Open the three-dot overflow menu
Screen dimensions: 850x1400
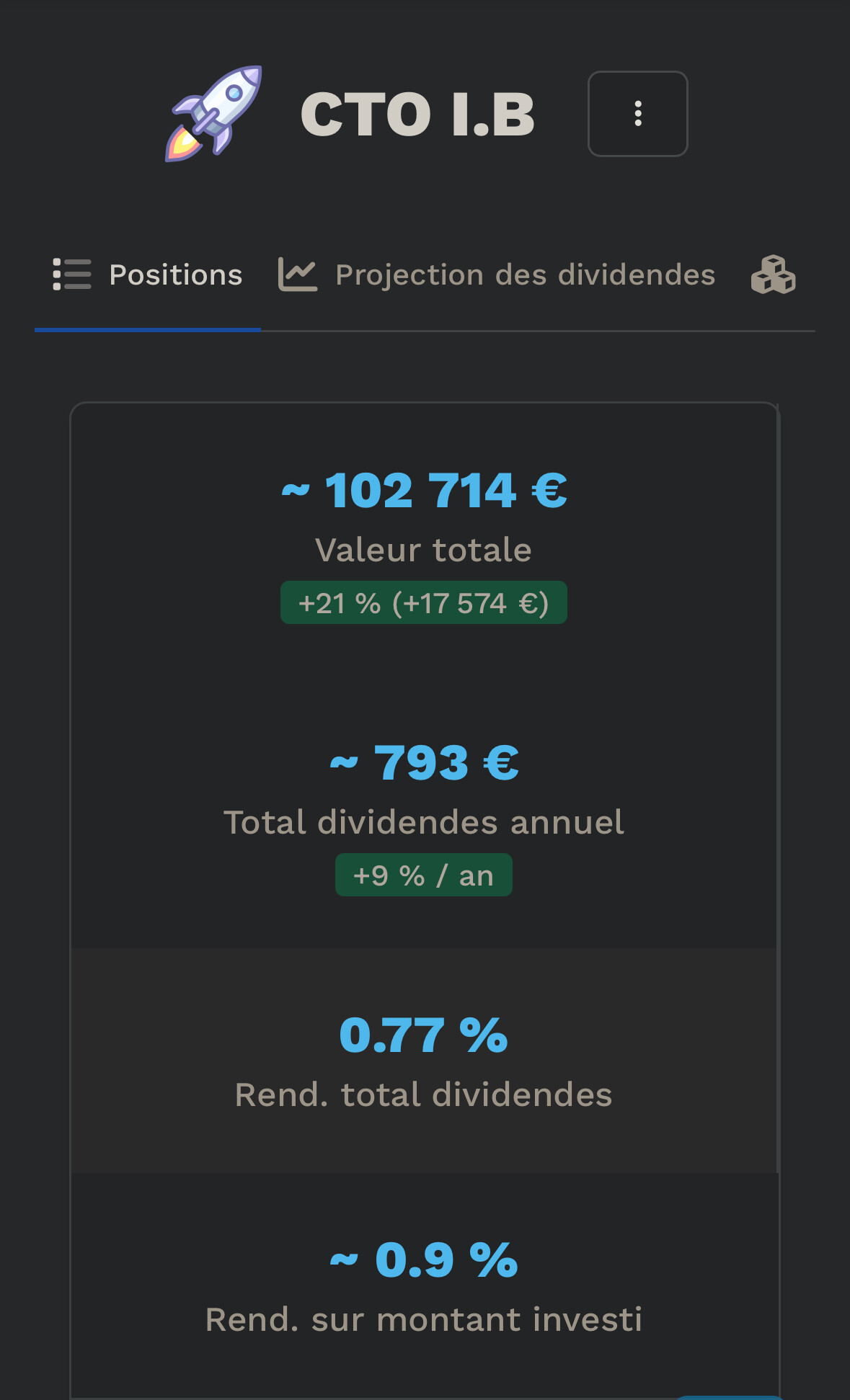click(637, 114)
